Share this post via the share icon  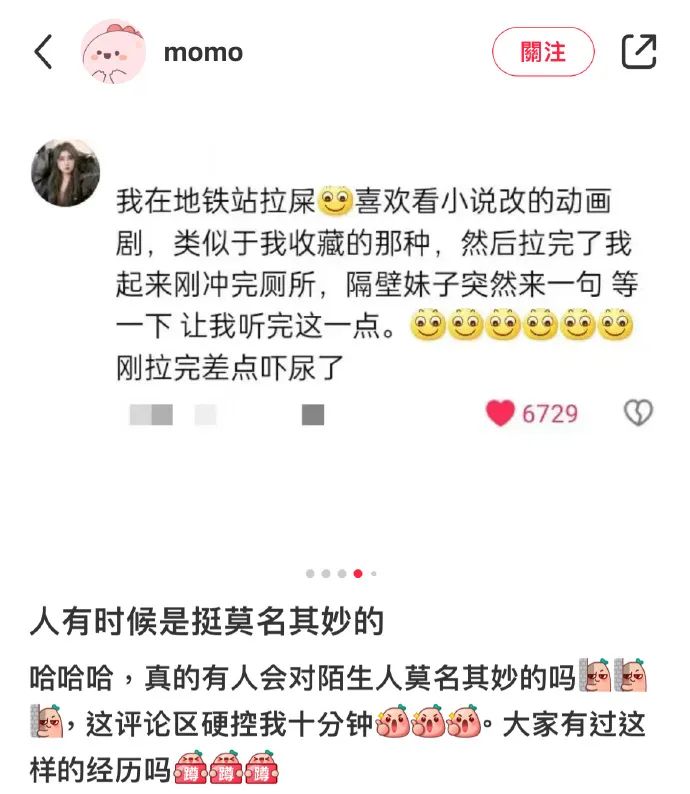(638, 52)
